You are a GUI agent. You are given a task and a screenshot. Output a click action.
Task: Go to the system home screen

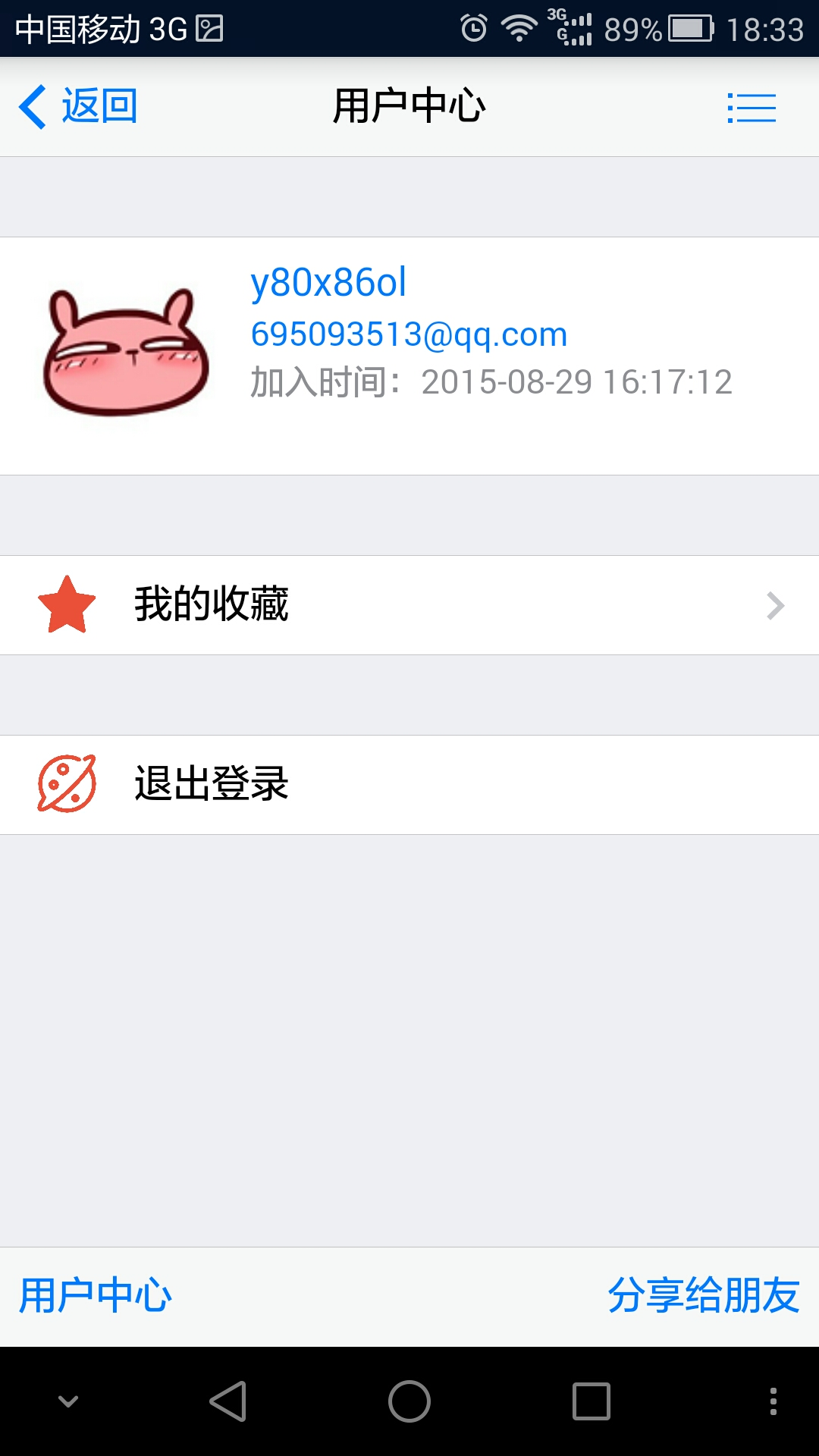pyautogui.click(x=409, y=1401)
